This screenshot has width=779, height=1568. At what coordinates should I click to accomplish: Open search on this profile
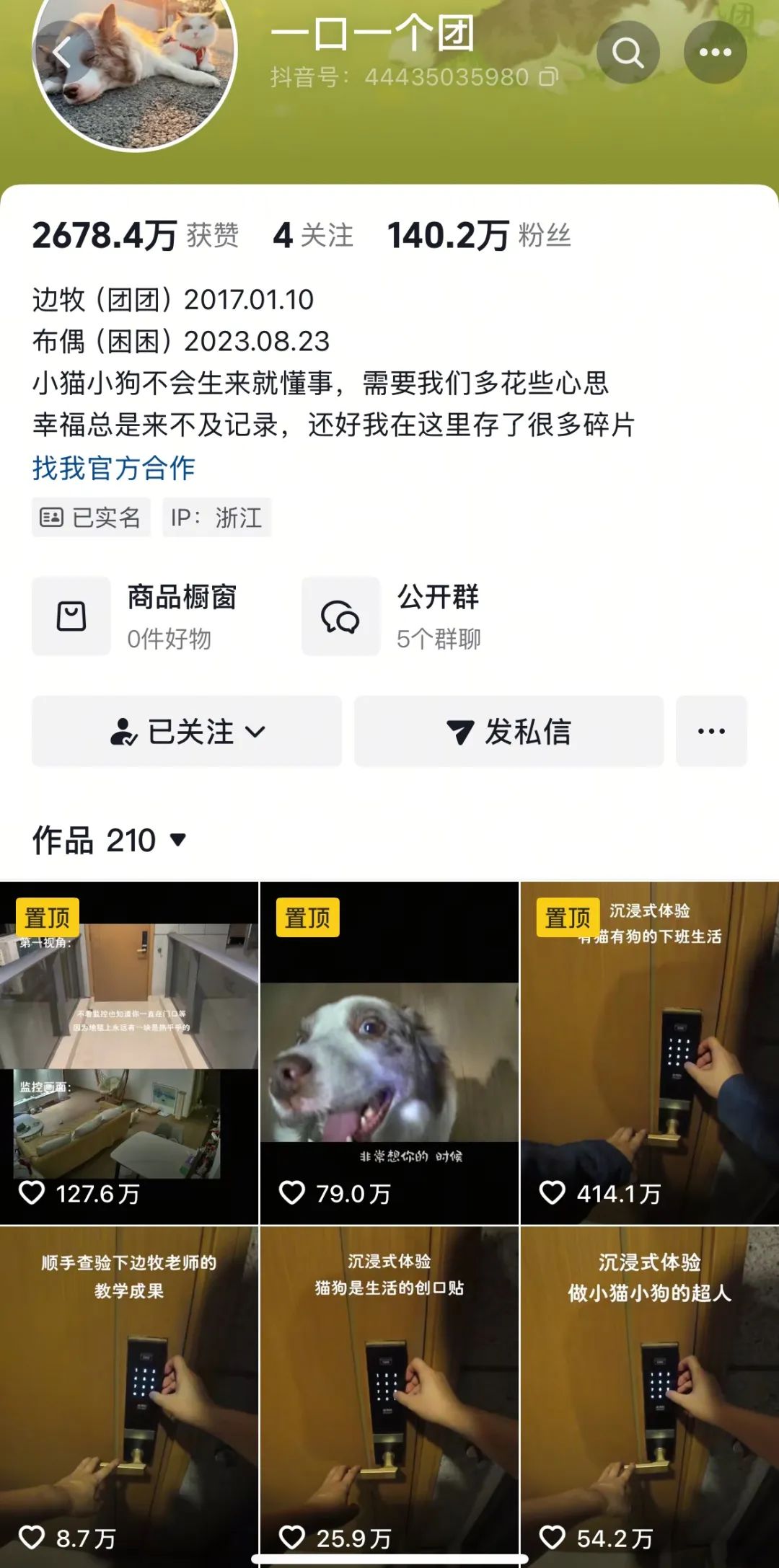click(628, 53)
